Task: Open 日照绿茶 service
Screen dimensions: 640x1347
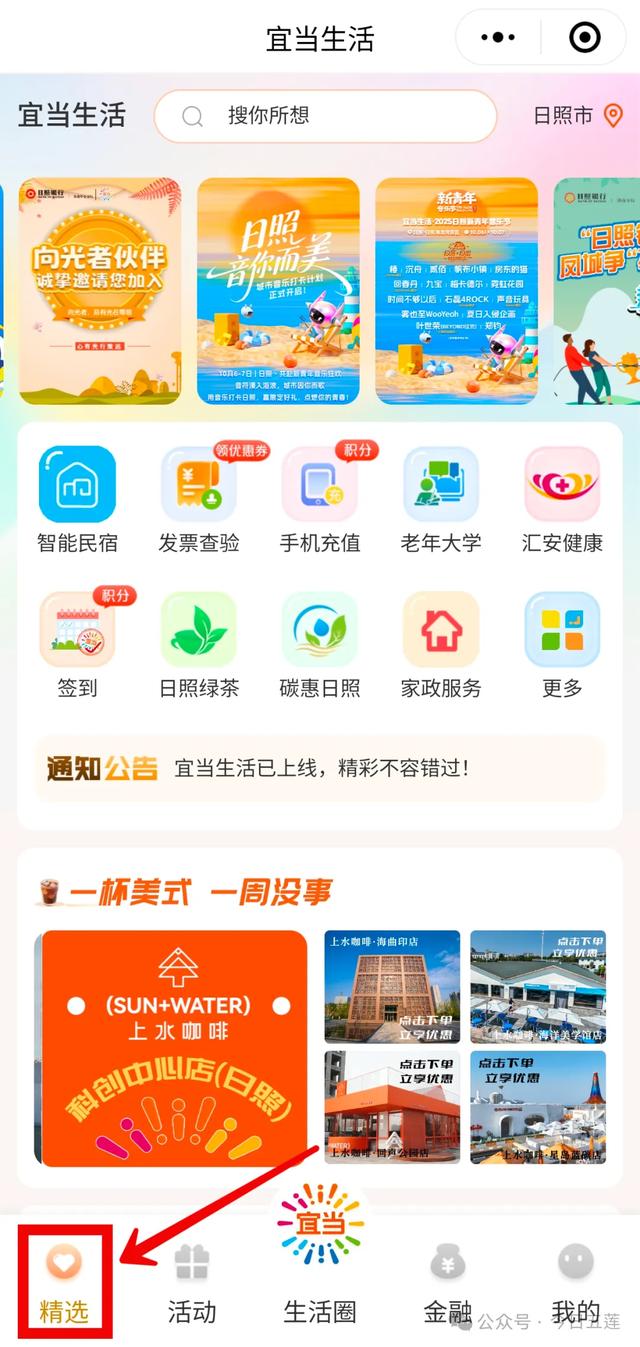Action: coord(199,645)
